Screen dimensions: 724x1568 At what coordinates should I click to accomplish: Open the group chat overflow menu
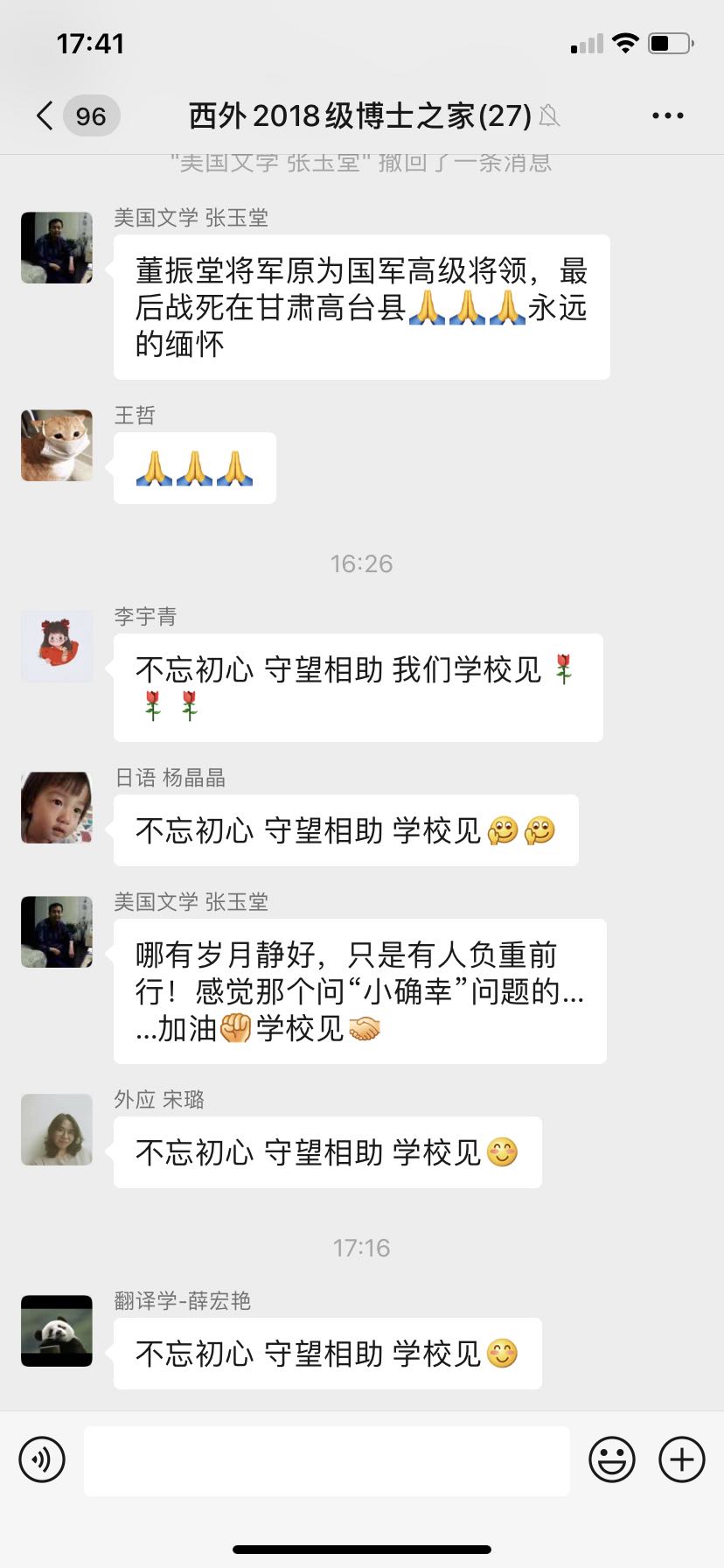click(667, 115)
